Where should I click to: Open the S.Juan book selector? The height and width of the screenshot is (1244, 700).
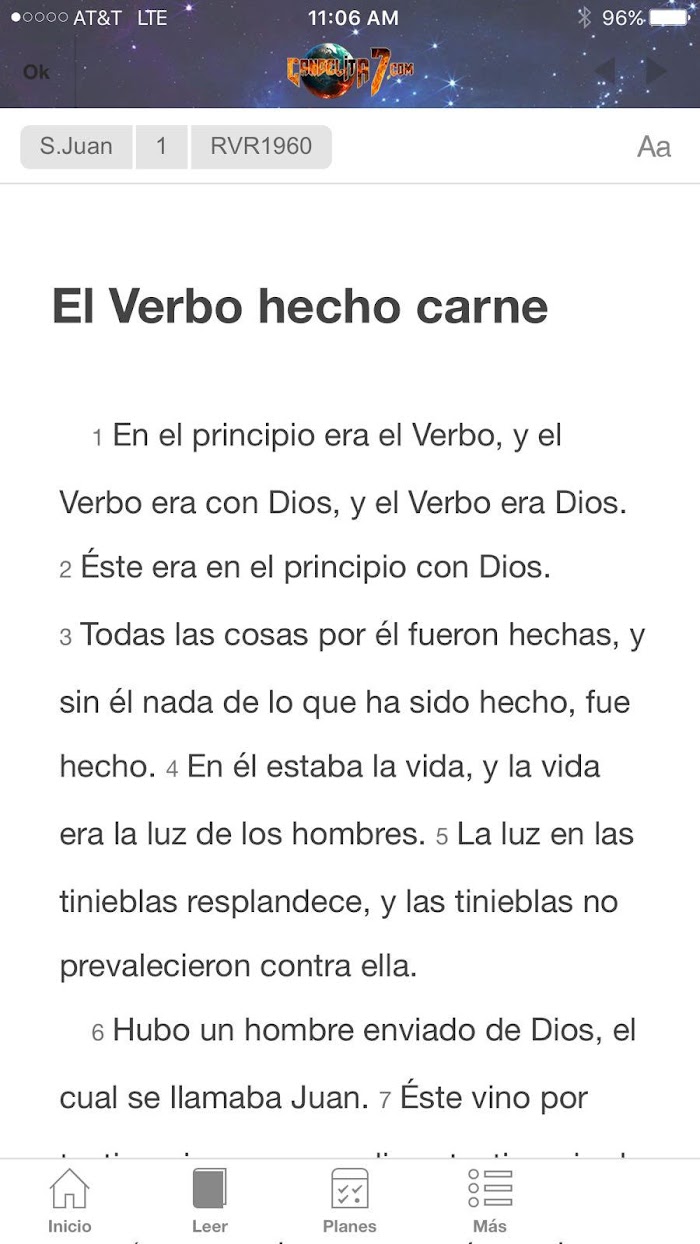(x=76, y=146)
